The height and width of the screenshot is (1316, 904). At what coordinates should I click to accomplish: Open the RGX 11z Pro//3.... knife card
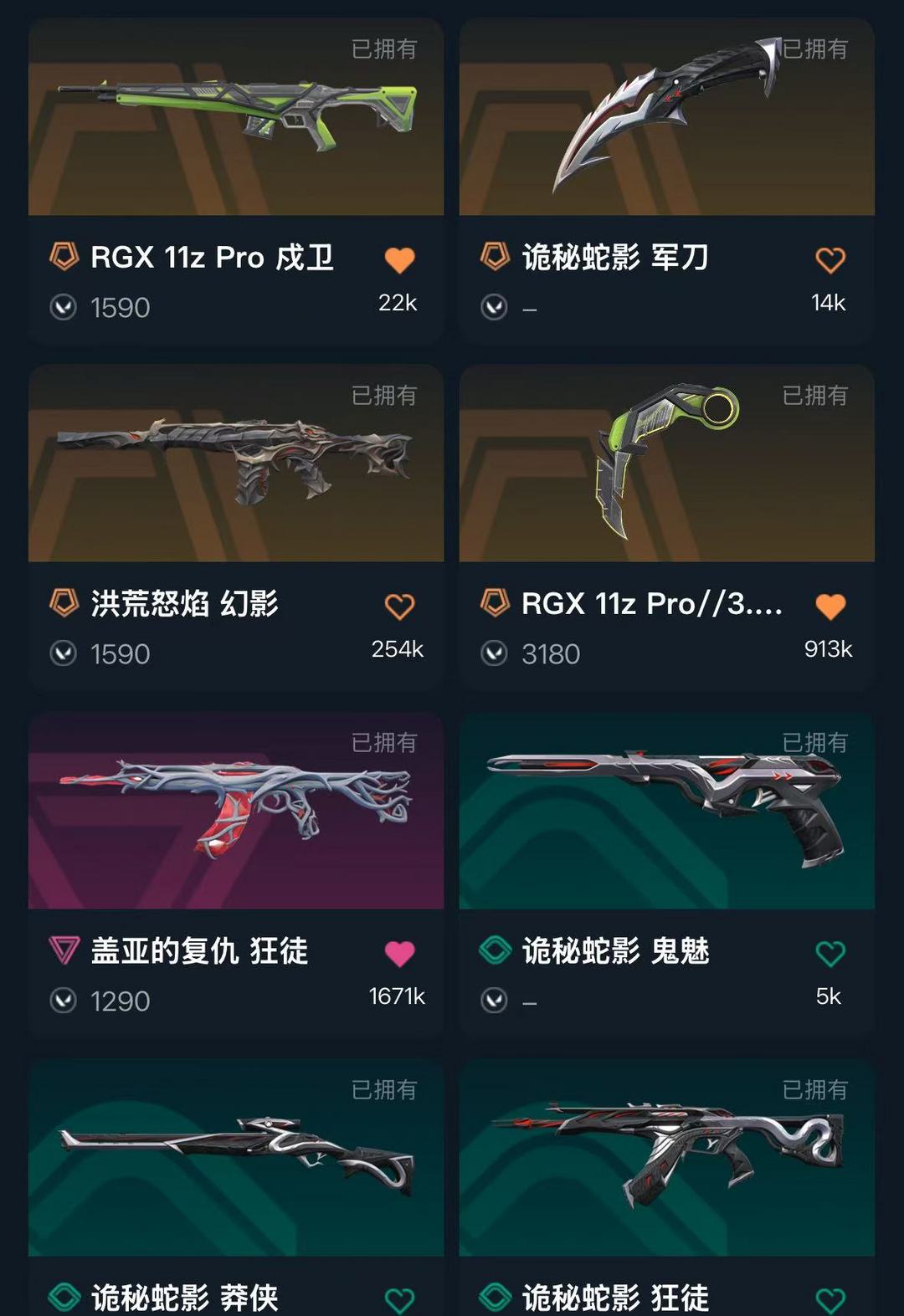point(666,463)
